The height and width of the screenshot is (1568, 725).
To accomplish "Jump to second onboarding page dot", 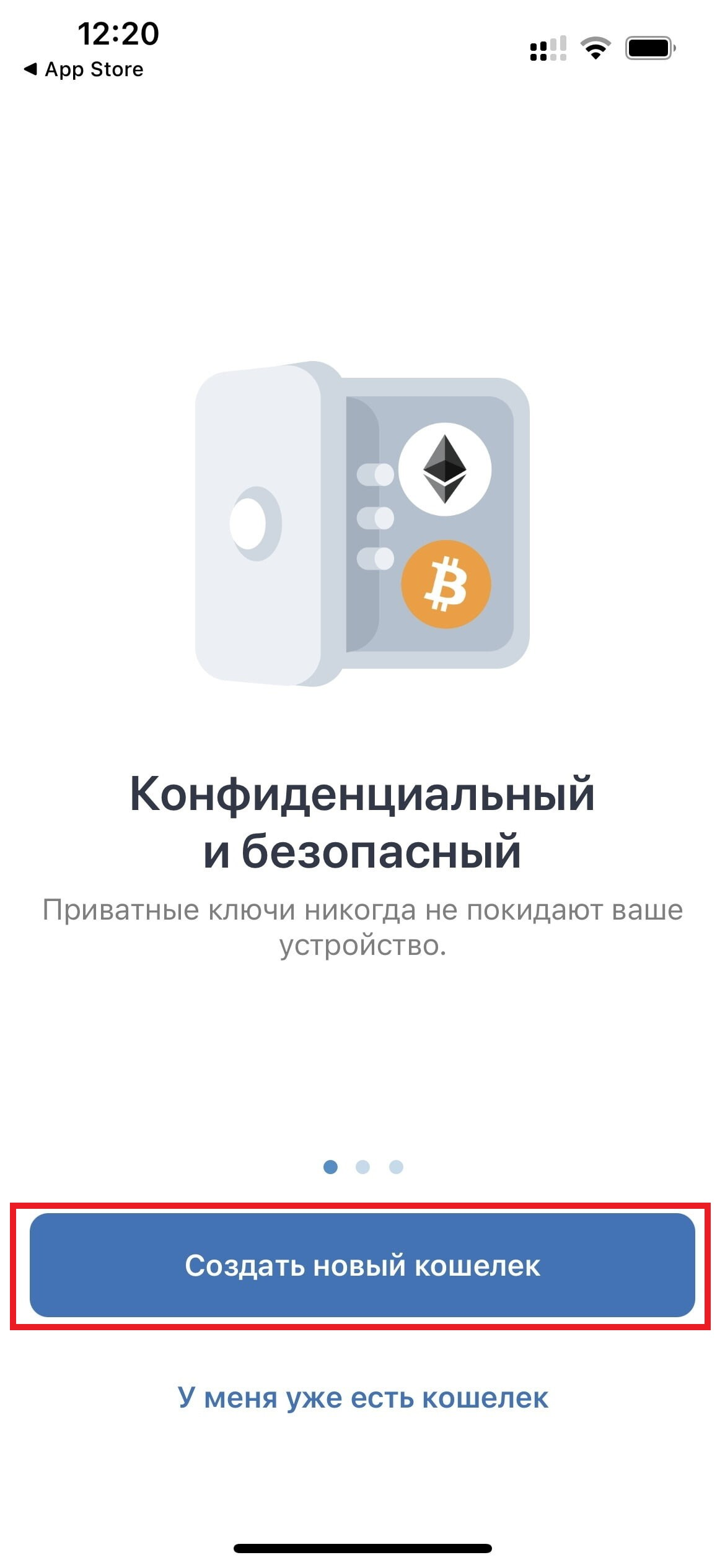I will pos(362,1167).
